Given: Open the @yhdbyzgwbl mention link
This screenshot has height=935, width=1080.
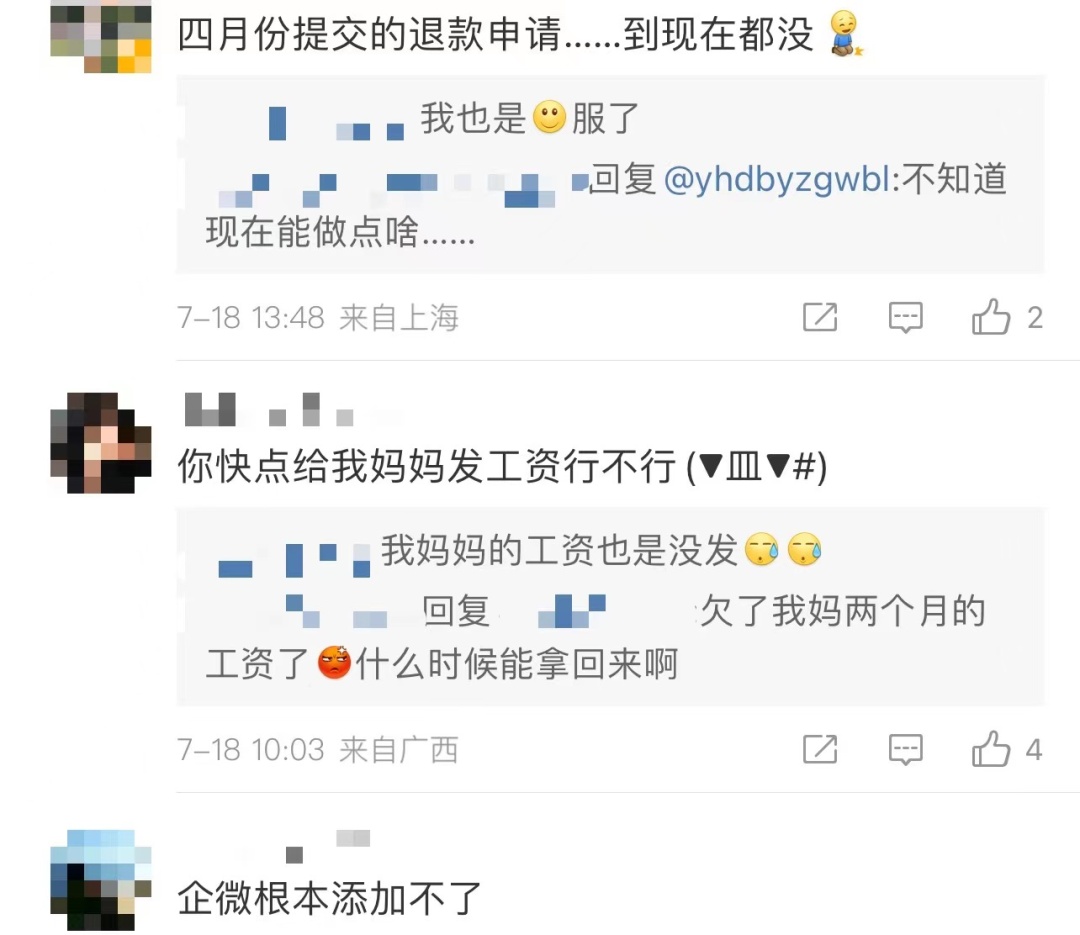Looking at the screenshot, I should pos(777,180).
